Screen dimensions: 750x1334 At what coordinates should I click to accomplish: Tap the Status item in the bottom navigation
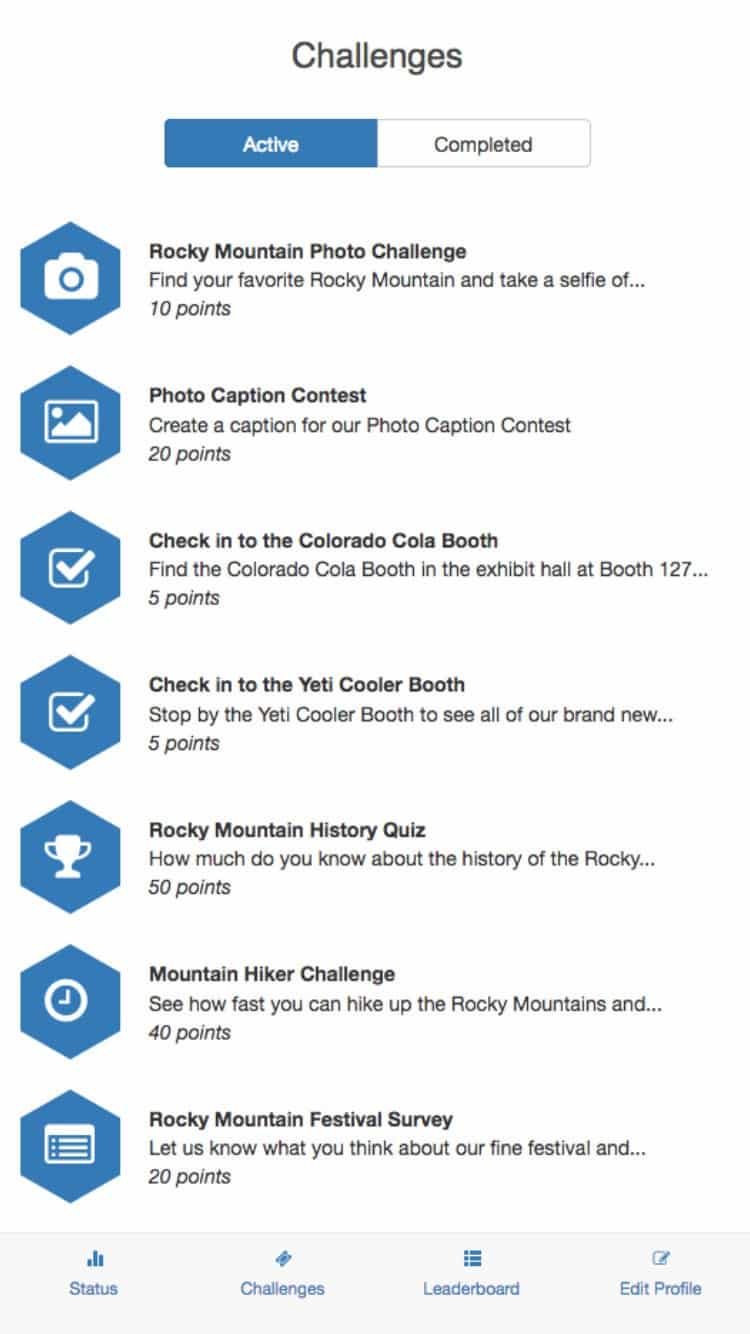point(94,1288)
